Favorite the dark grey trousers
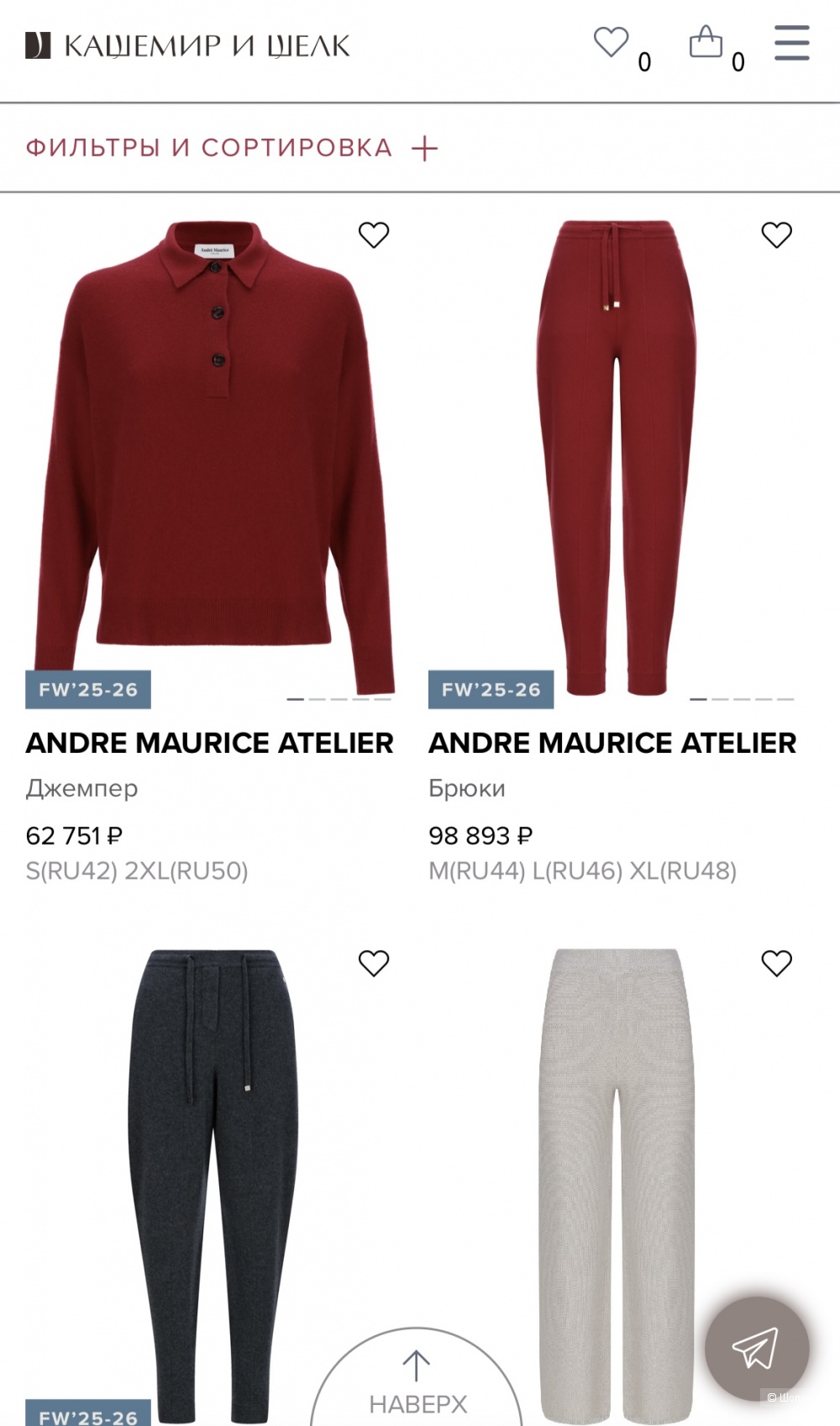This screenshot has height=1426, width=840. click(x=374, y=963)
